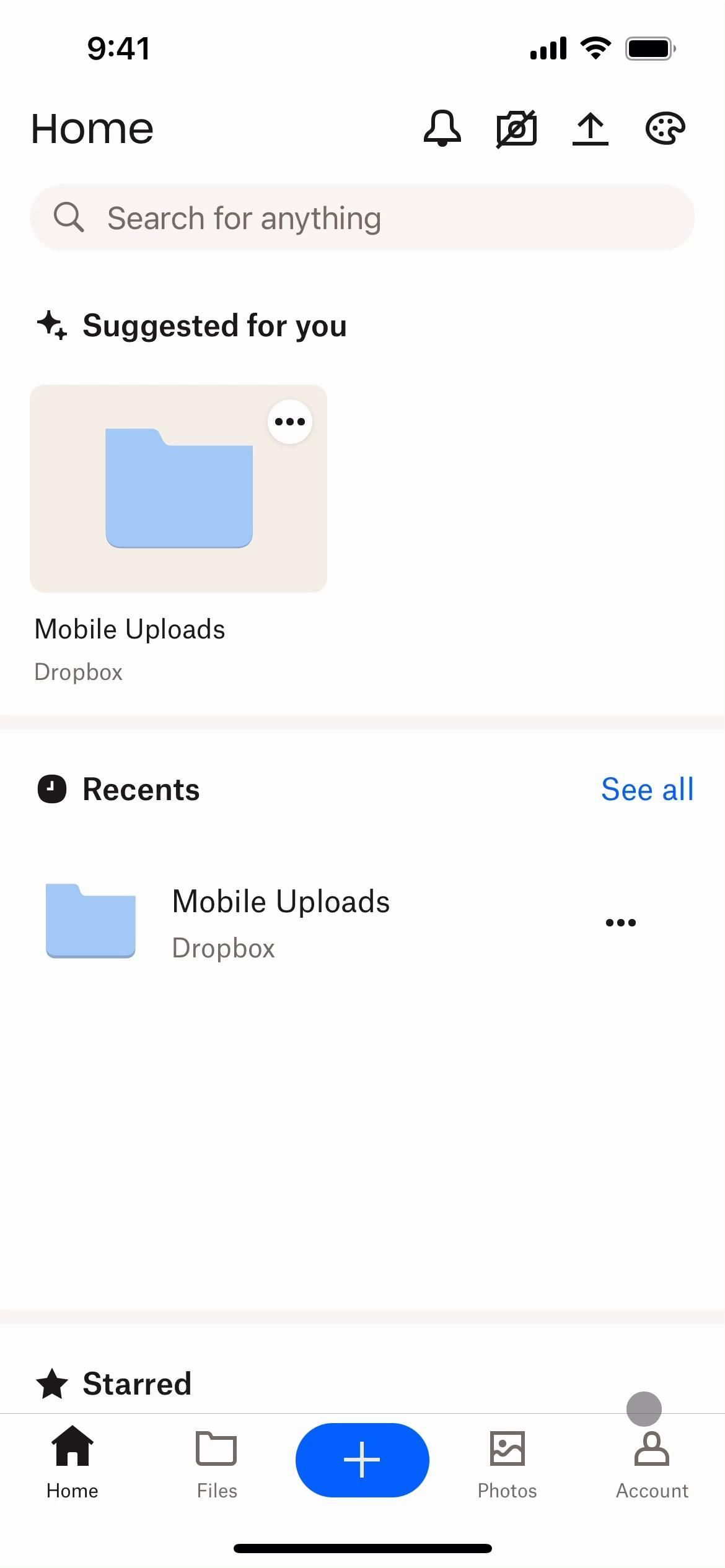Switch to the Files tab
This screenshot has height=1568, width=725.
point(217,1461)
